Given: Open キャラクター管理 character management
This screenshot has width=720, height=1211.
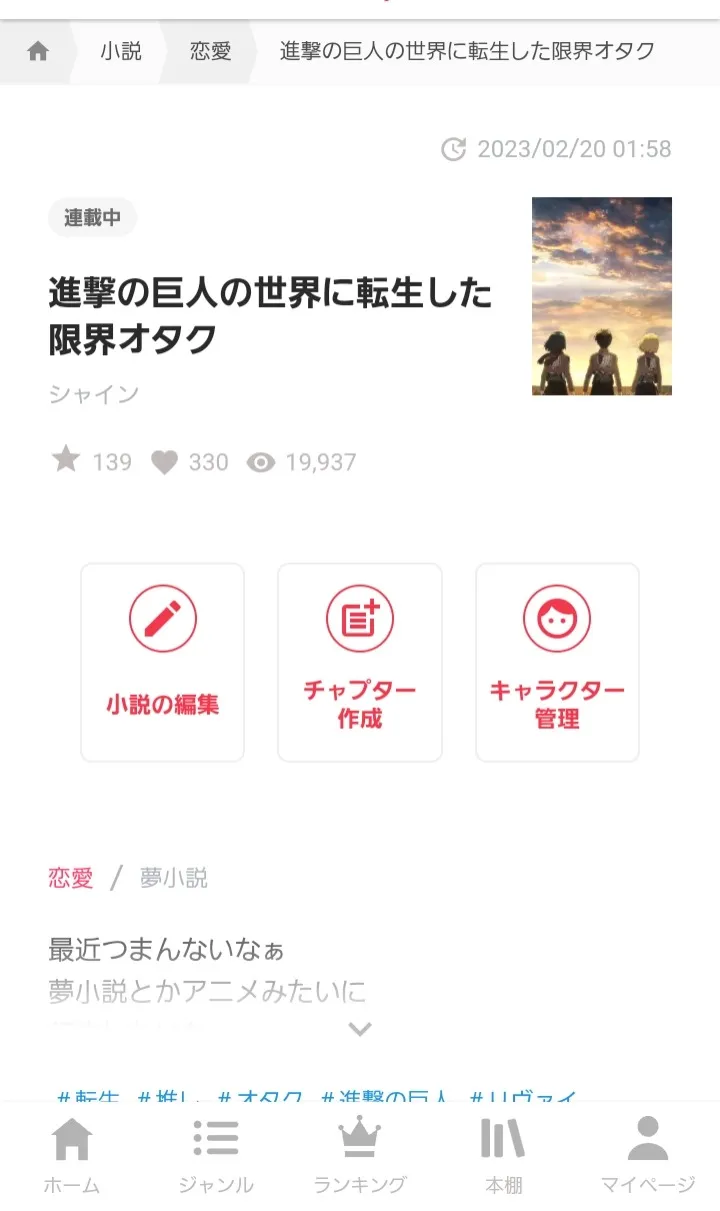Looking at the screenshot, I should tap(557, 662).
